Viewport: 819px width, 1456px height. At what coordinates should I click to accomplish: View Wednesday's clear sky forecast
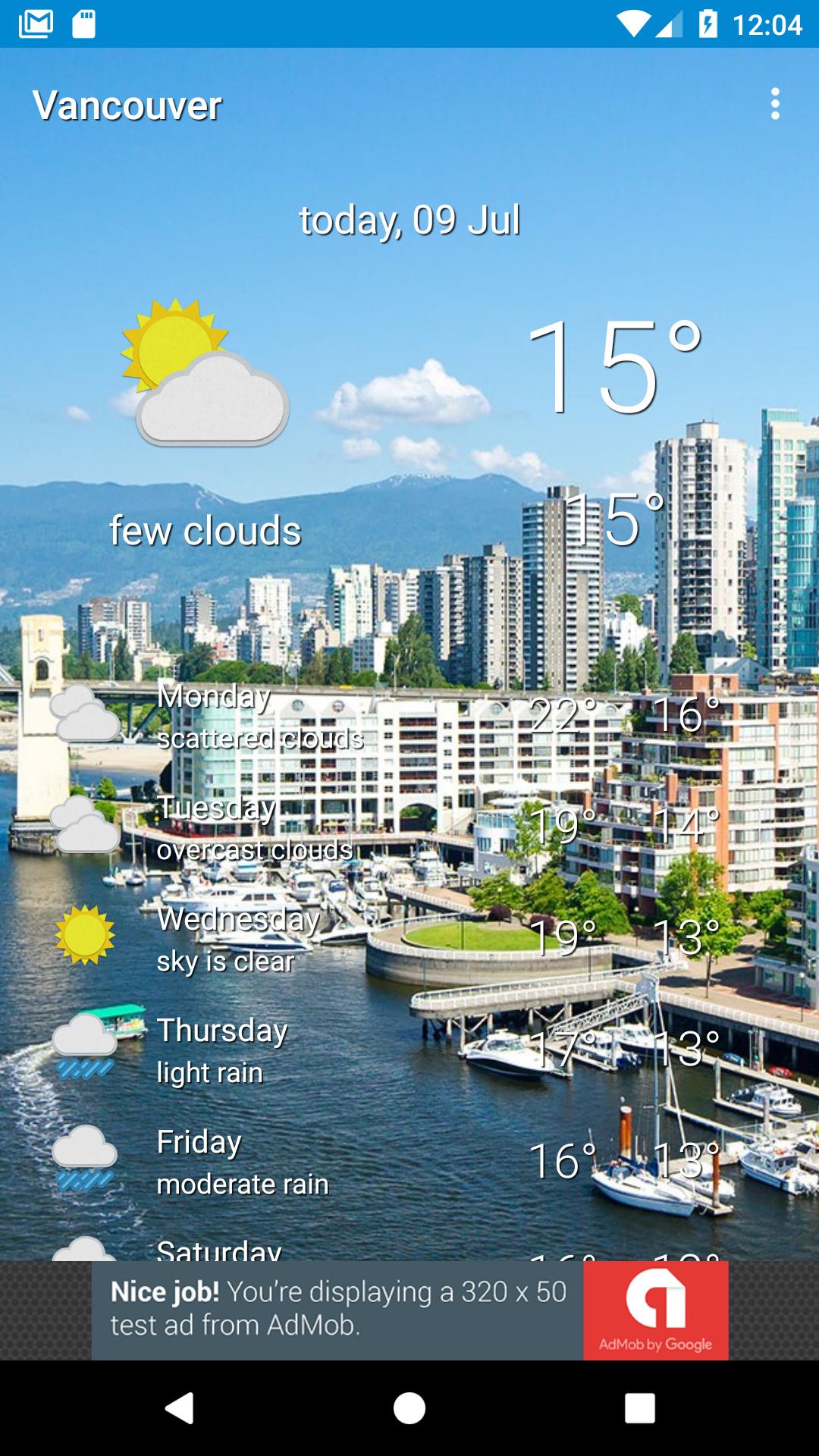[409, 939]
